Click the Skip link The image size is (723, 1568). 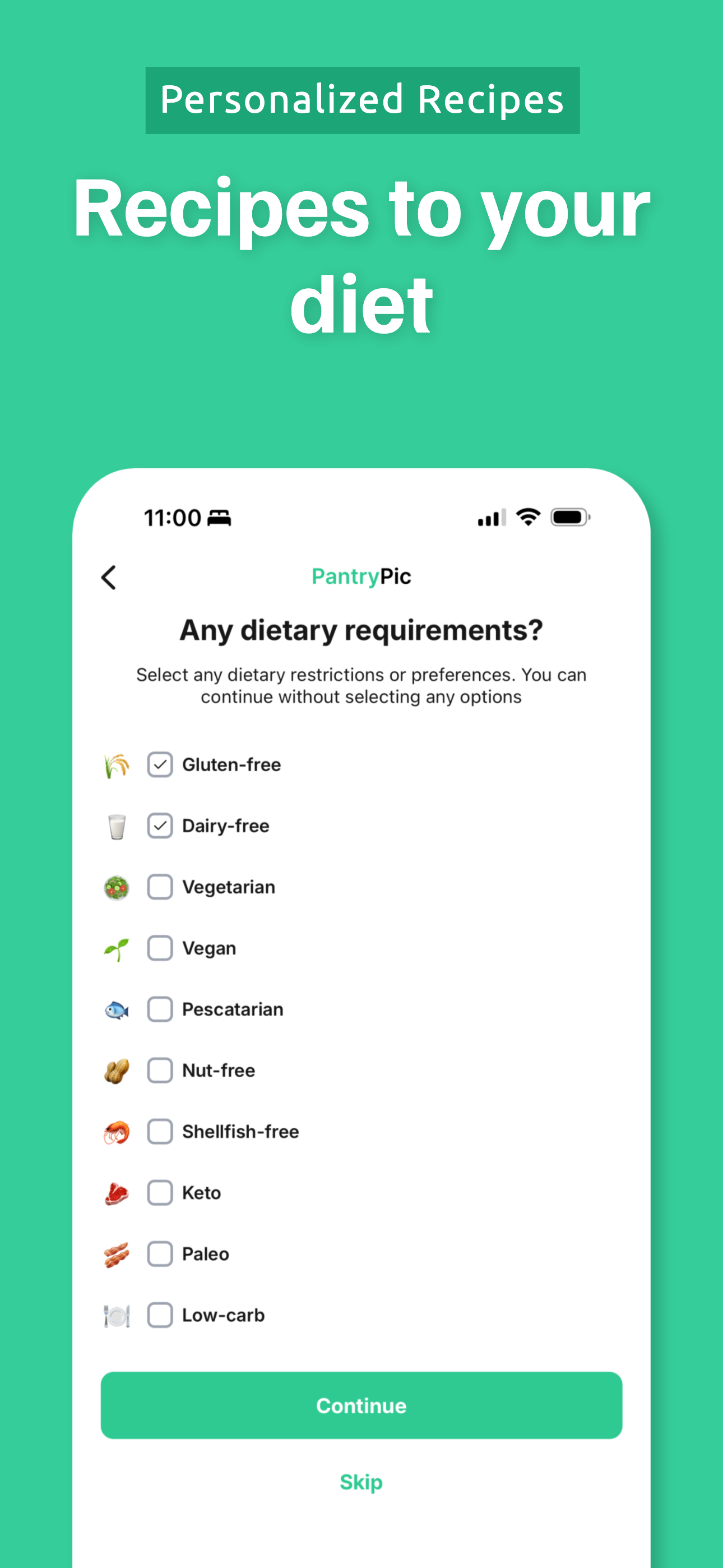tap(361, 1483)
